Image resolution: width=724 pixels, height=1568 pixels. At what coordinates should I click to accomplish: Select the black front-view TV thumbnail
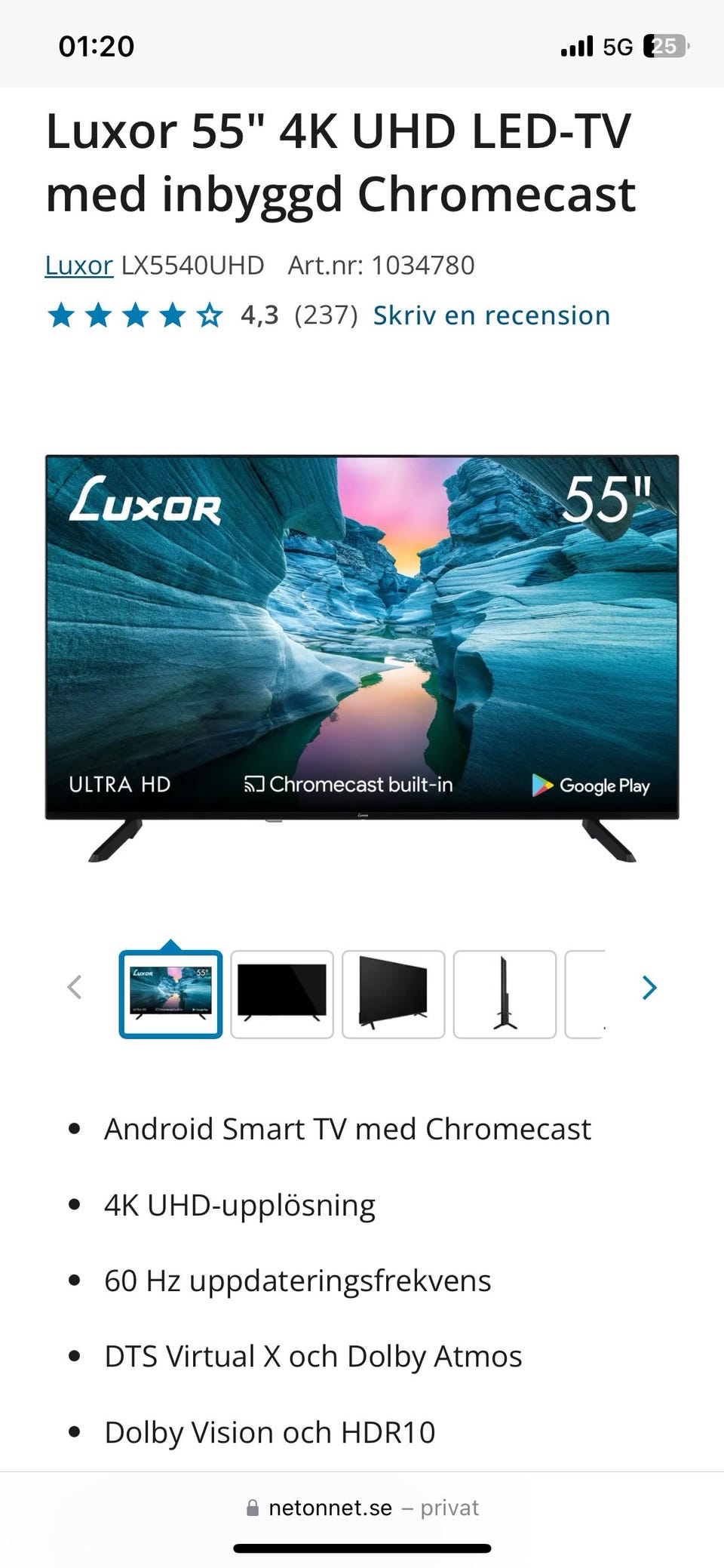click(282, 994)
